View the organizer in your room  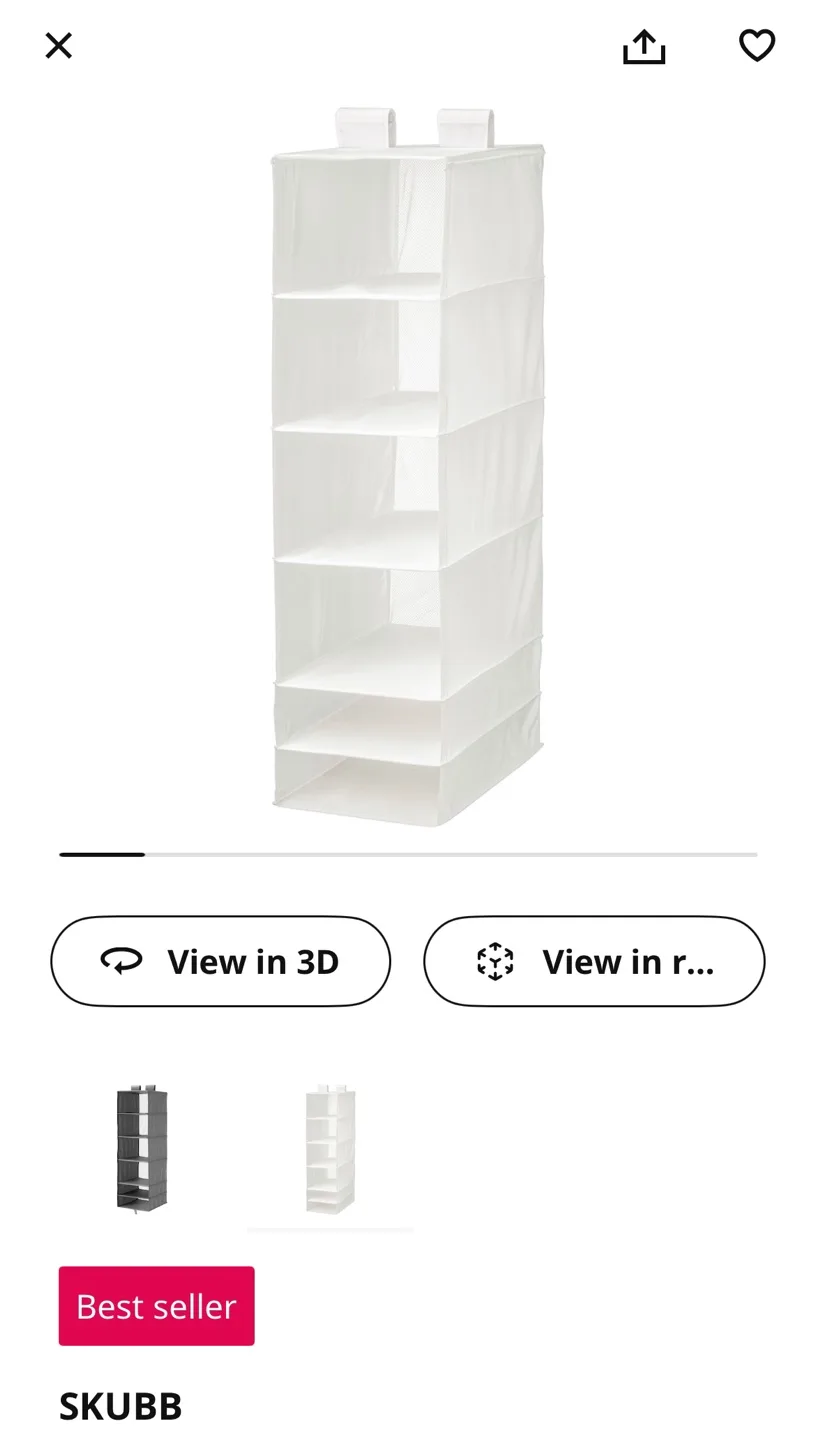coord(594,961)
